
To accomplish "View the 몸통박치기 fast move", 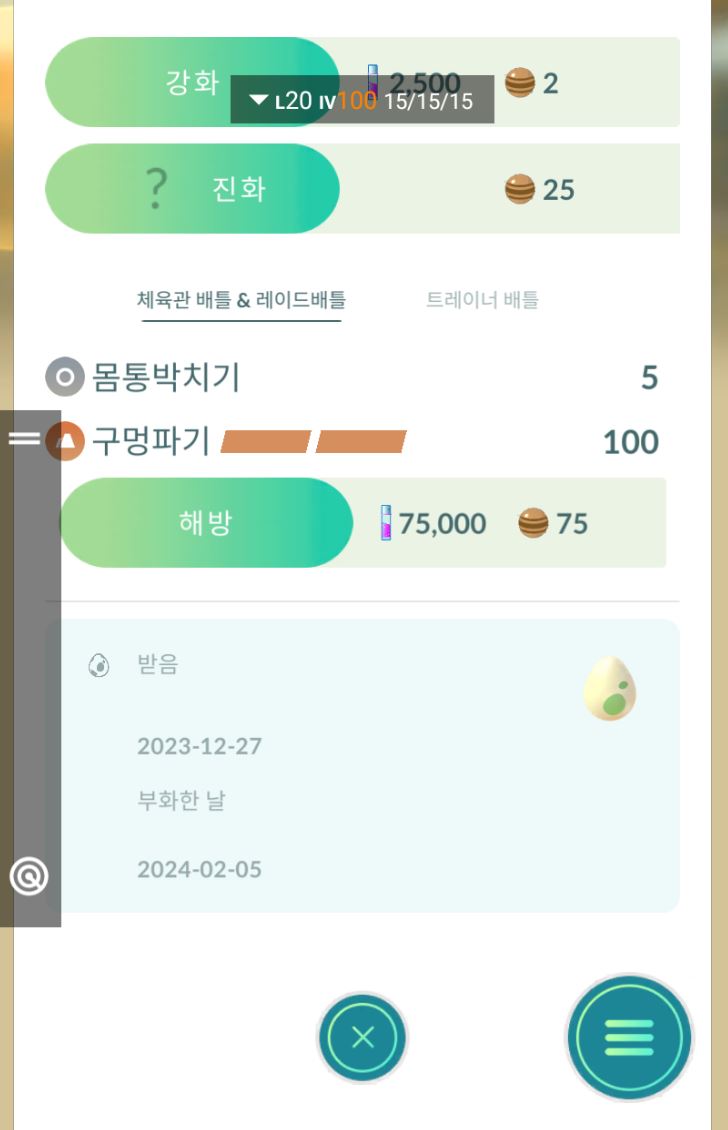I will coord(166,378).
